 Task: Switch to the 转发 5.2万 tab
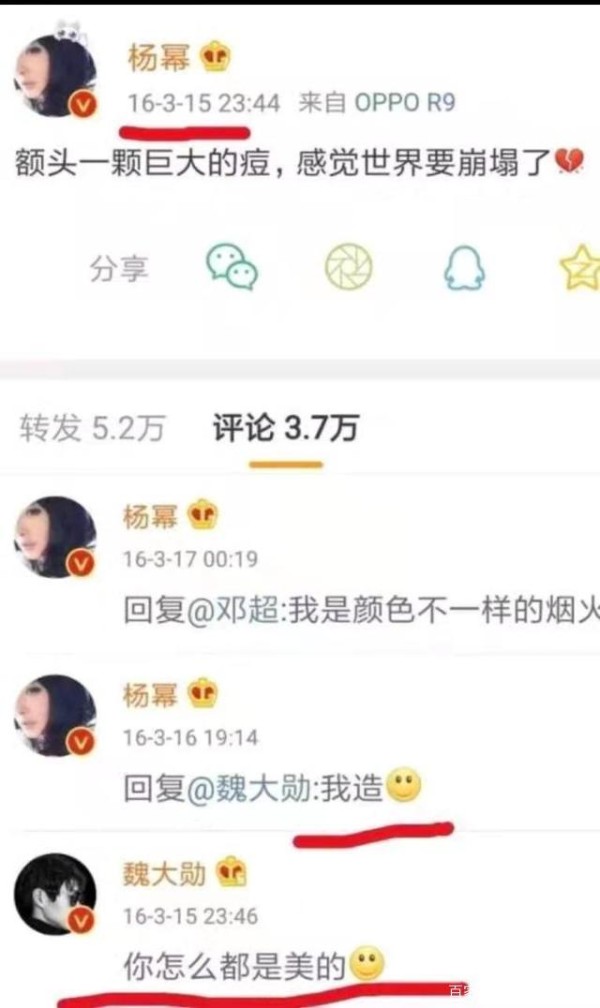pos(92,428)
